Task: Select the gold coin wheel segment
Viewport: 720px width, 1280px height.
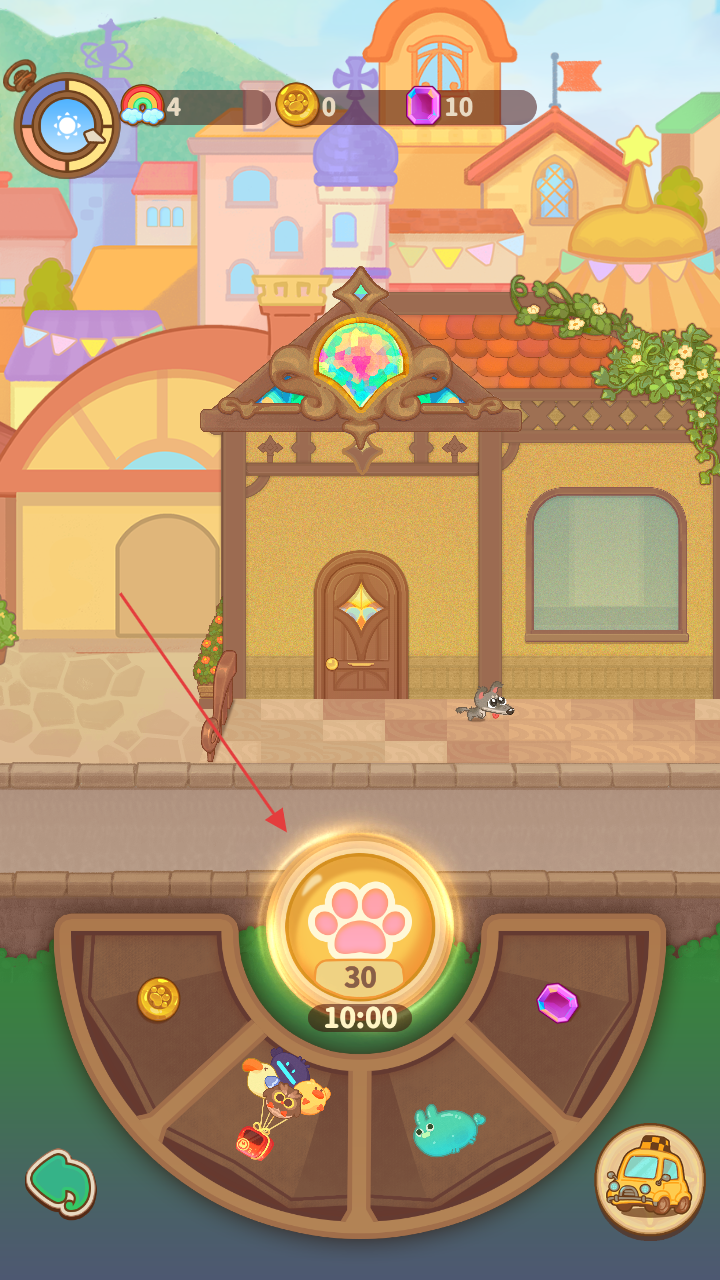Action: pos(159,999)
